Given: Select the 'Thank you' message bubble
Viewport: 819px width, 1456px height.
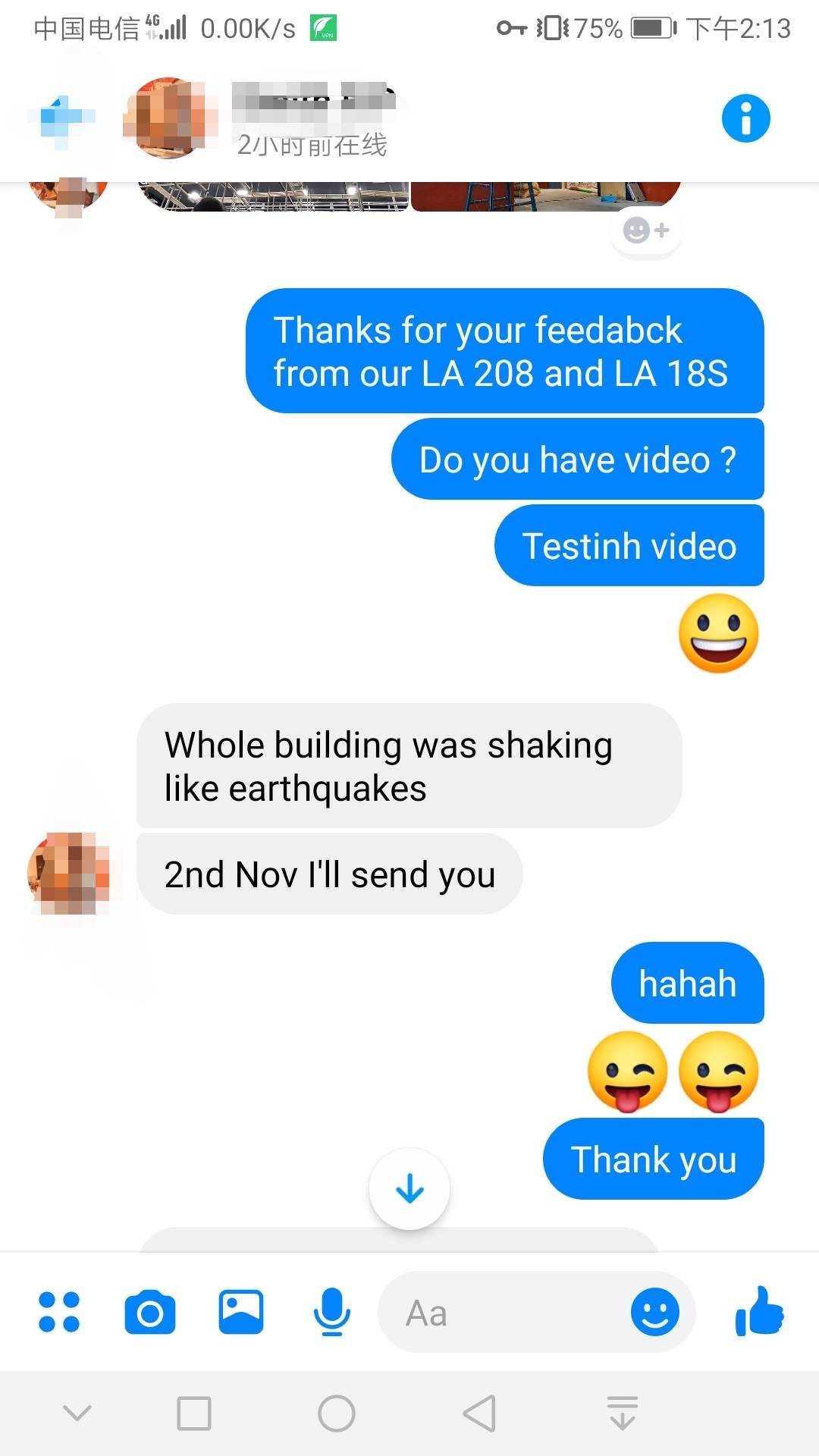Looking at the screenshot, I should point(653,1159).
